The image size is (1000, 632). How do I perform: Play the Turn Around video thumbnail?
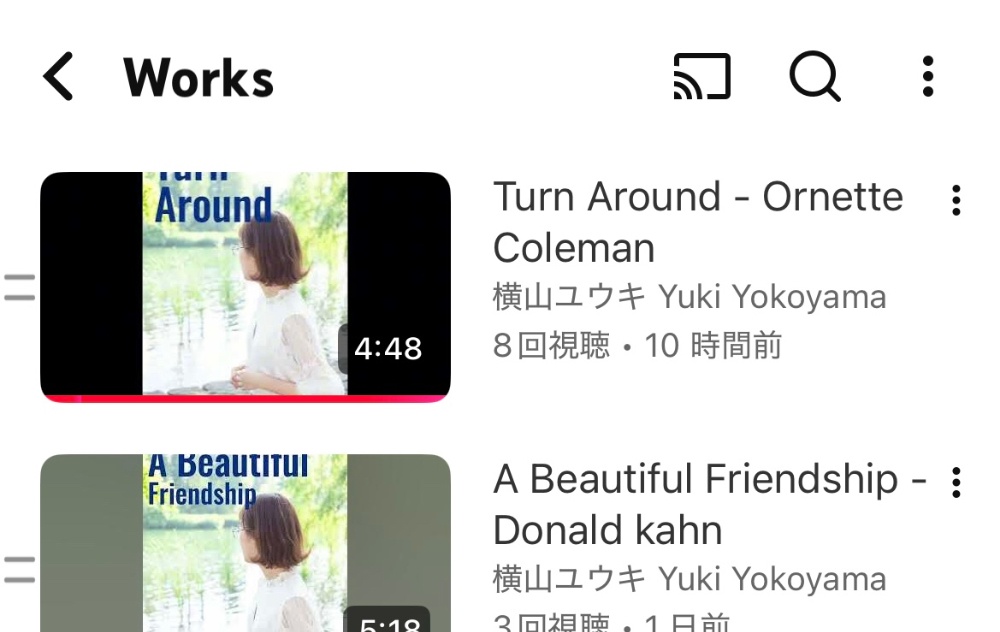pyautogui.click(x=245, y=286)
